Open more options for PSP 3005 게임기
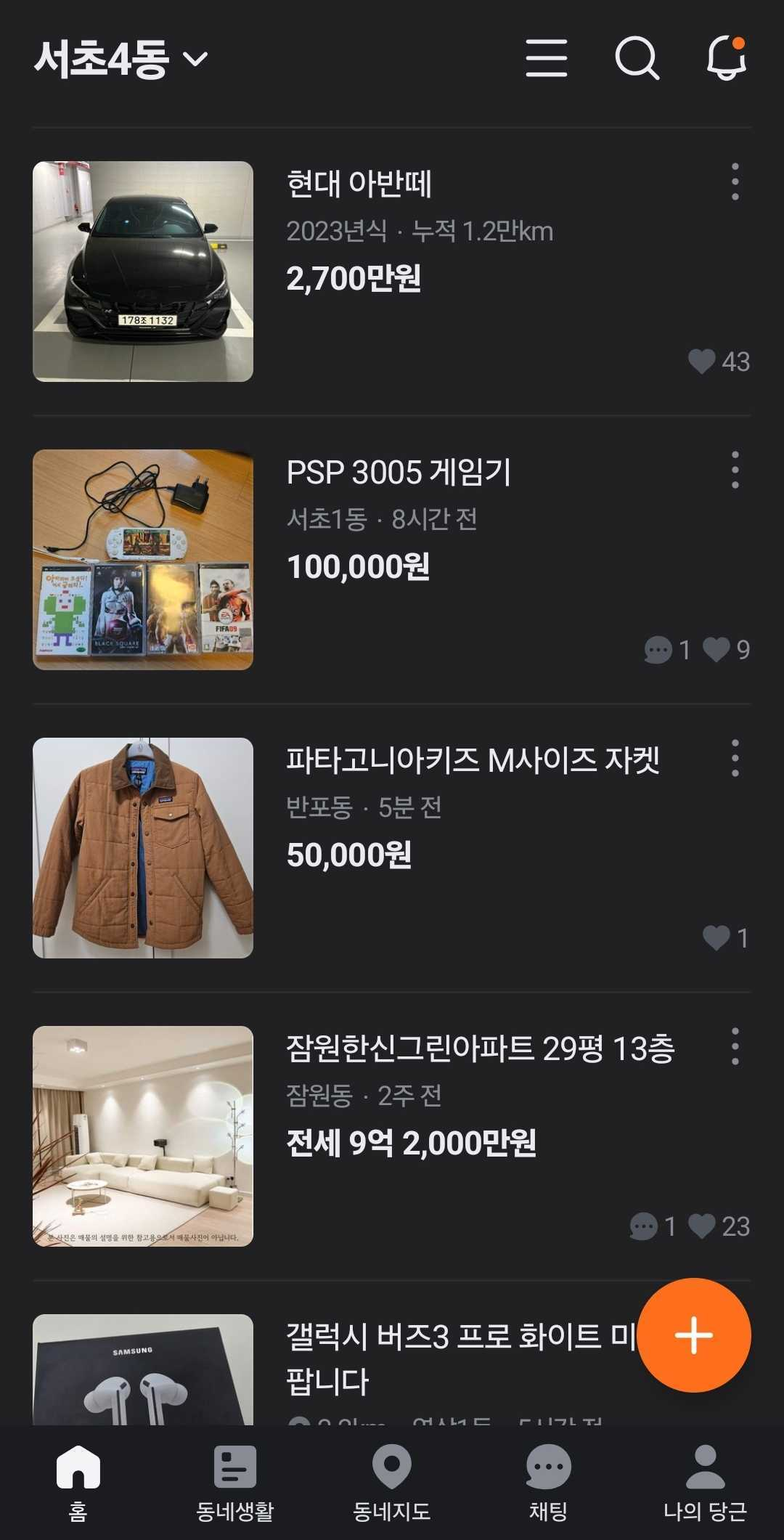The image size is (784, 1540). click(x=735, y=470)
